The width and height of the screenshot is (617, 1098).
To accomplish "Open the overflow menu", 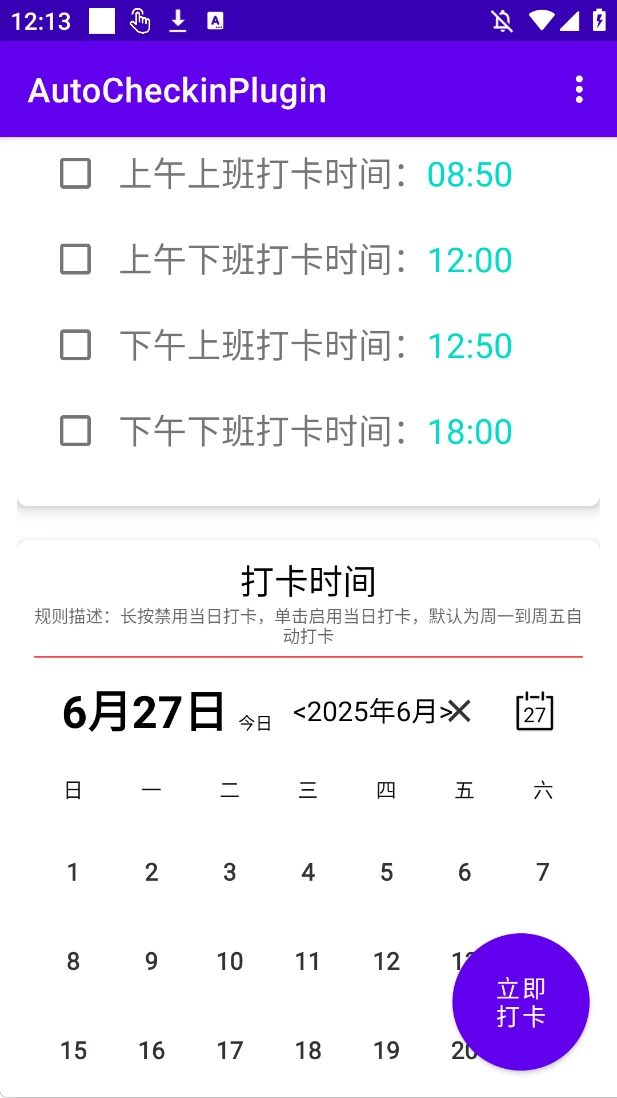I will click(x=579, y=90).
